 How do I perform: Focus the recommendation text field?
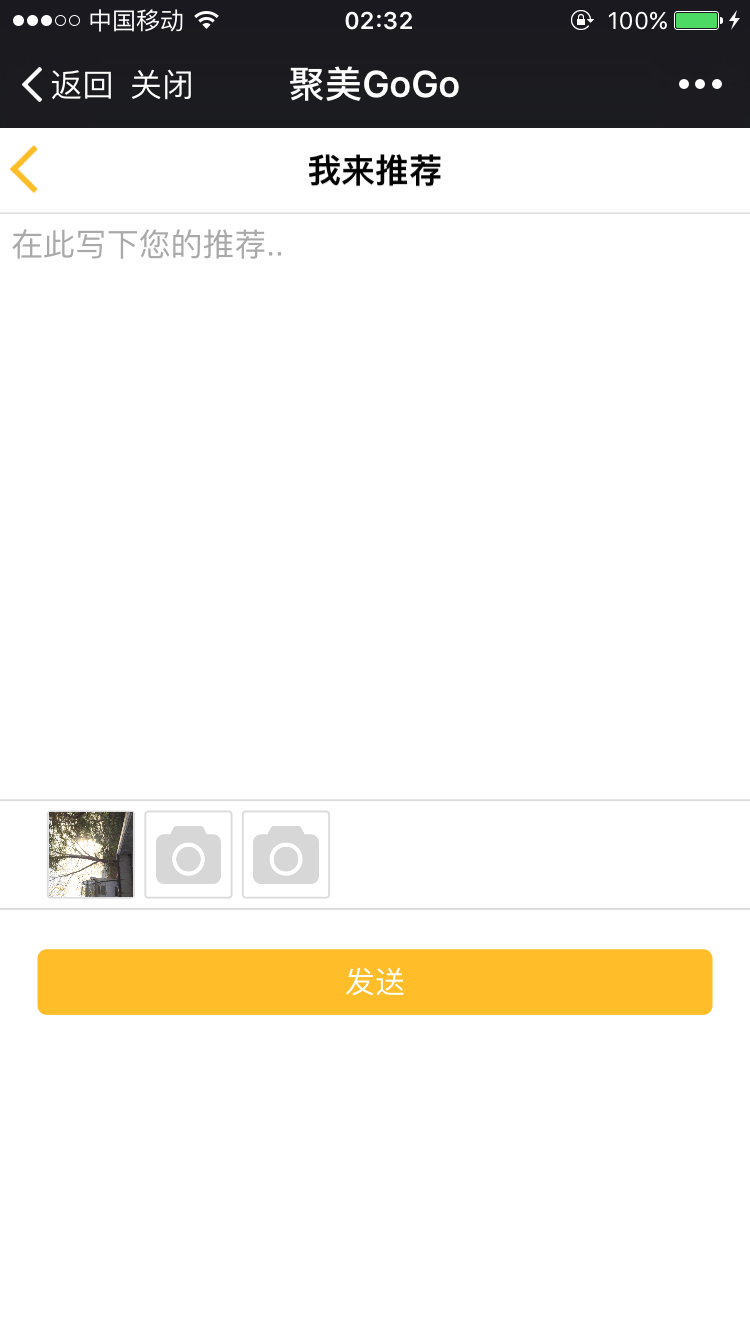(375, 500)
